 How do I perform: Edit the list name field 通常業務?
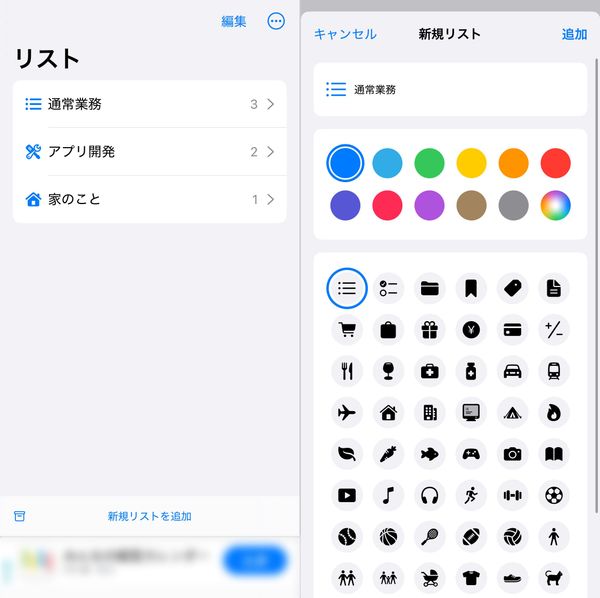(450, 90)
